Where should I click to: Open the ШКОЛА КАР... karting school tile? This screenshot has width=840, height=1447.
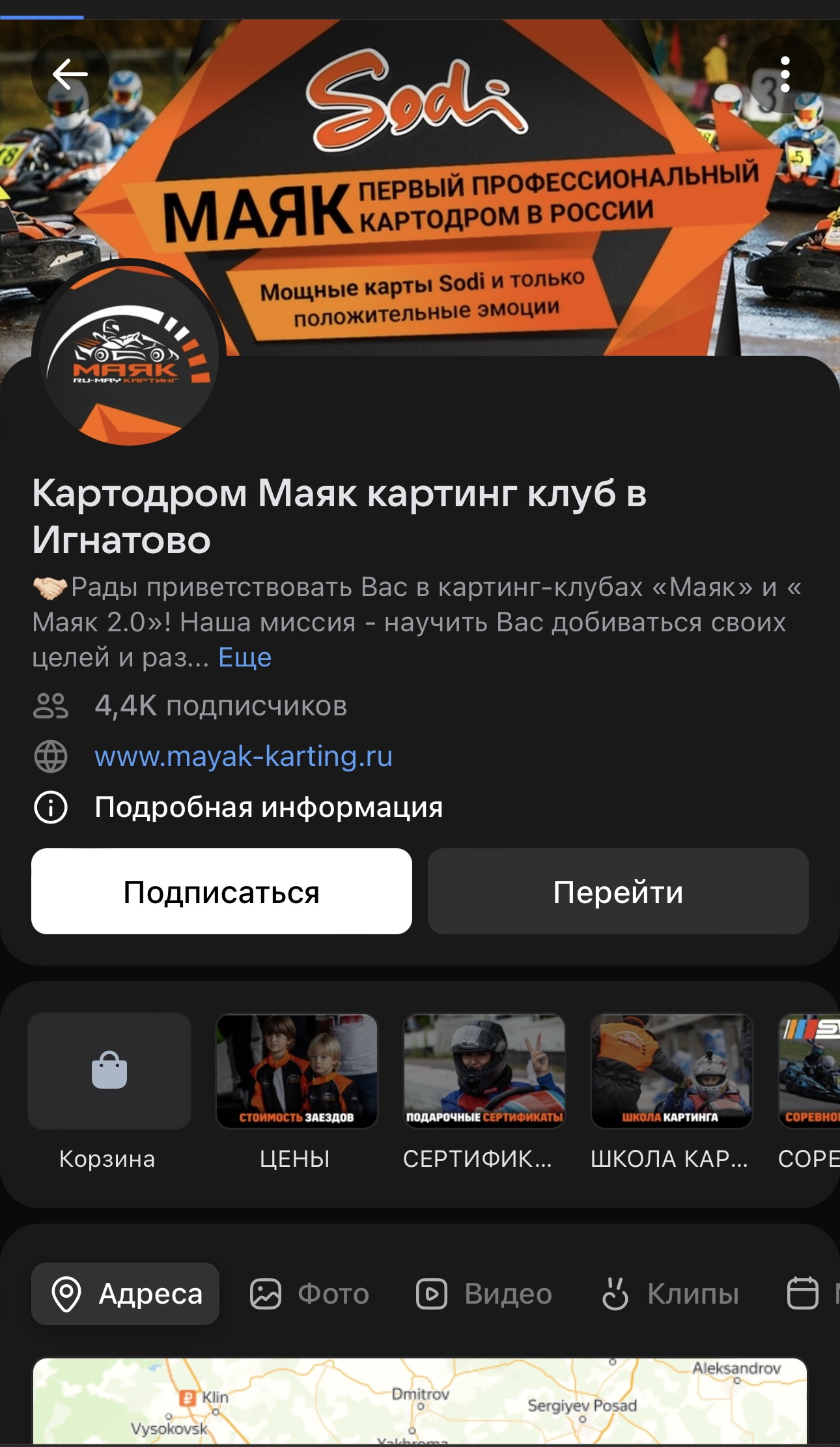click(671, 1072)
